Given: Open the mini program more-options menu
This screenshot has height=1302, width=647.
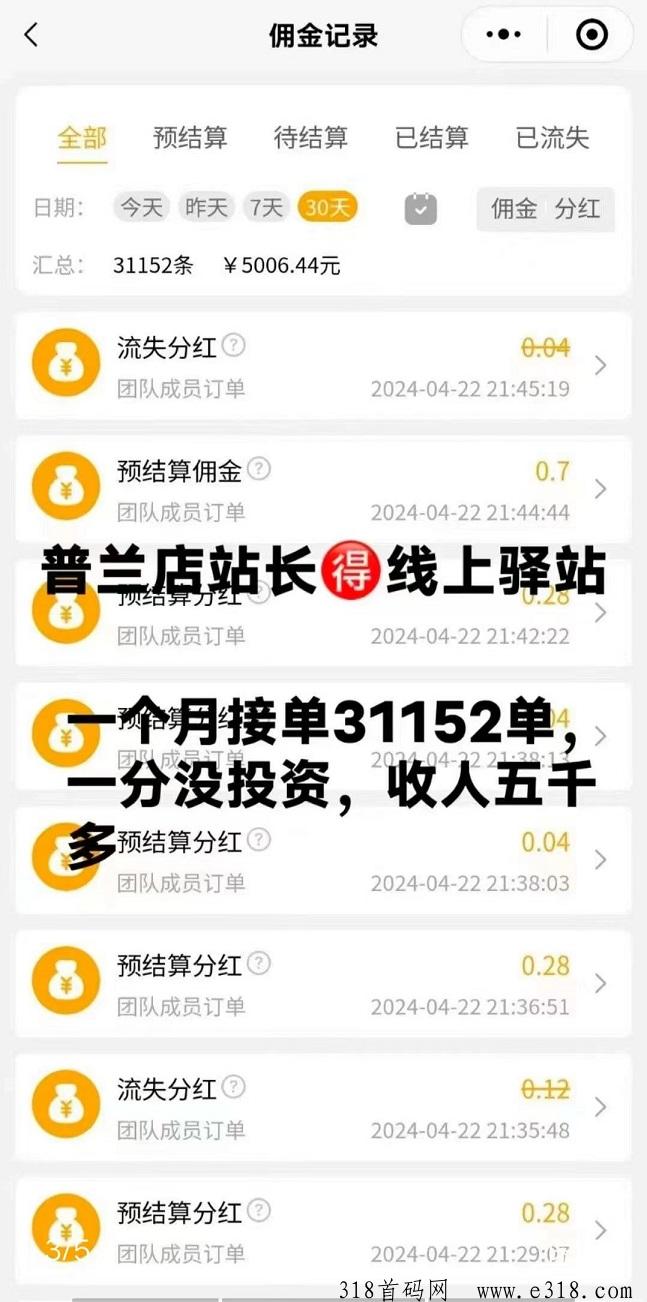Looking at the screenshot, I should click(506, 36).
